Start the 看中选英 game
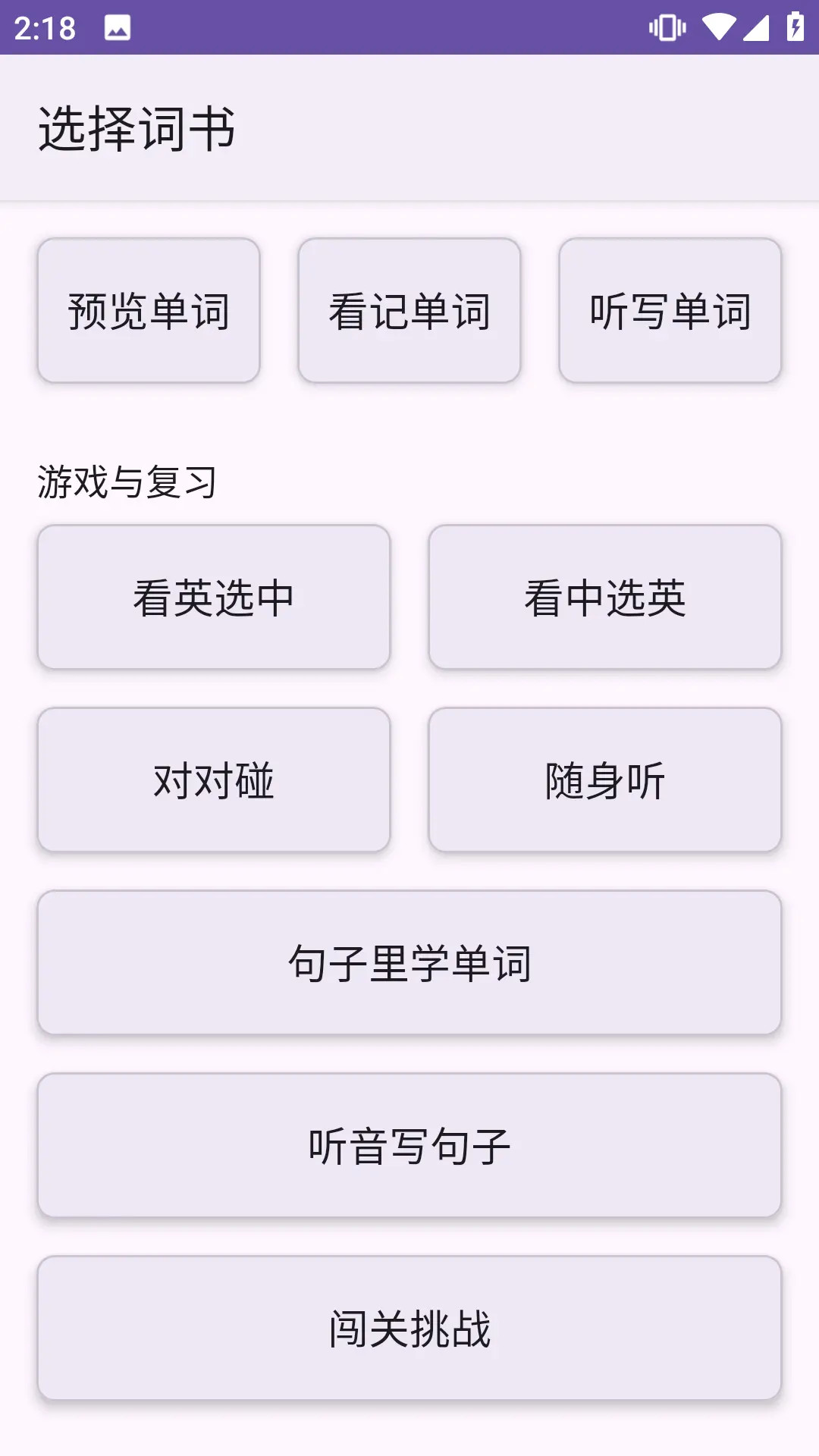 (604, 596)
